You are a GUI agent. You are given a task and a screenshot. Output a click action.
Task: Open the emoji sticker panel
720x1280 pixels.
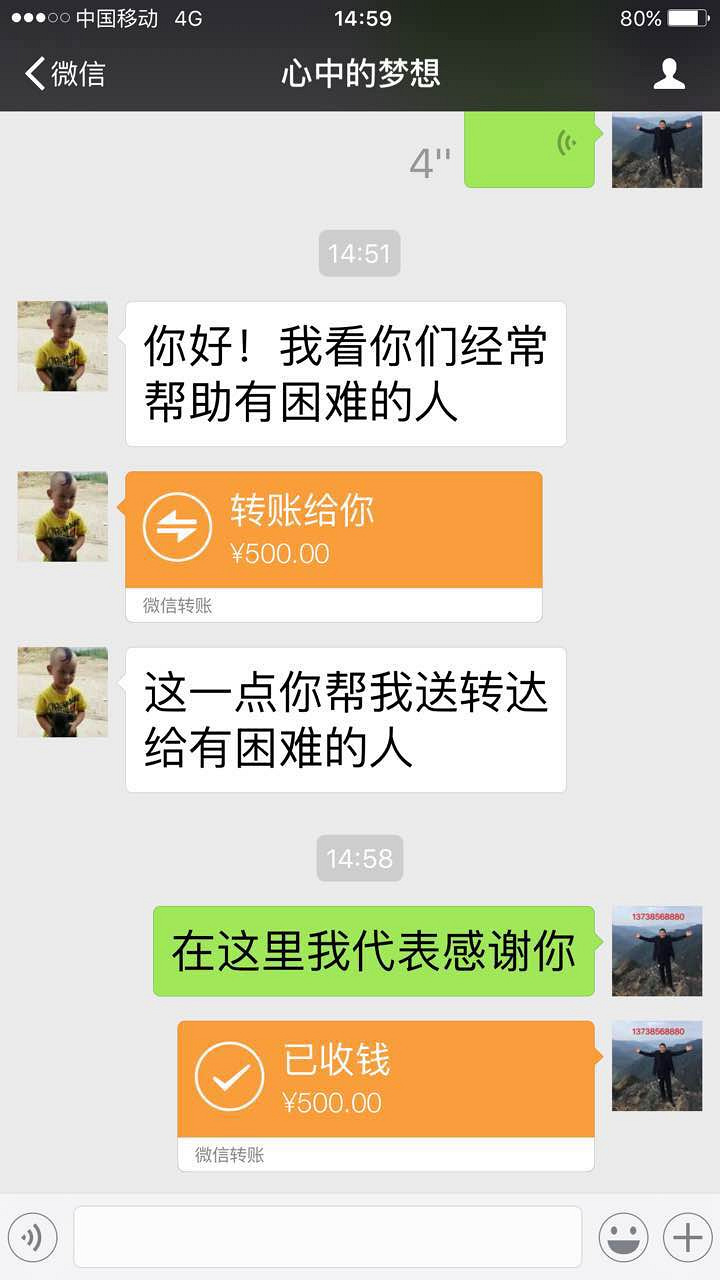point(623,1238)
